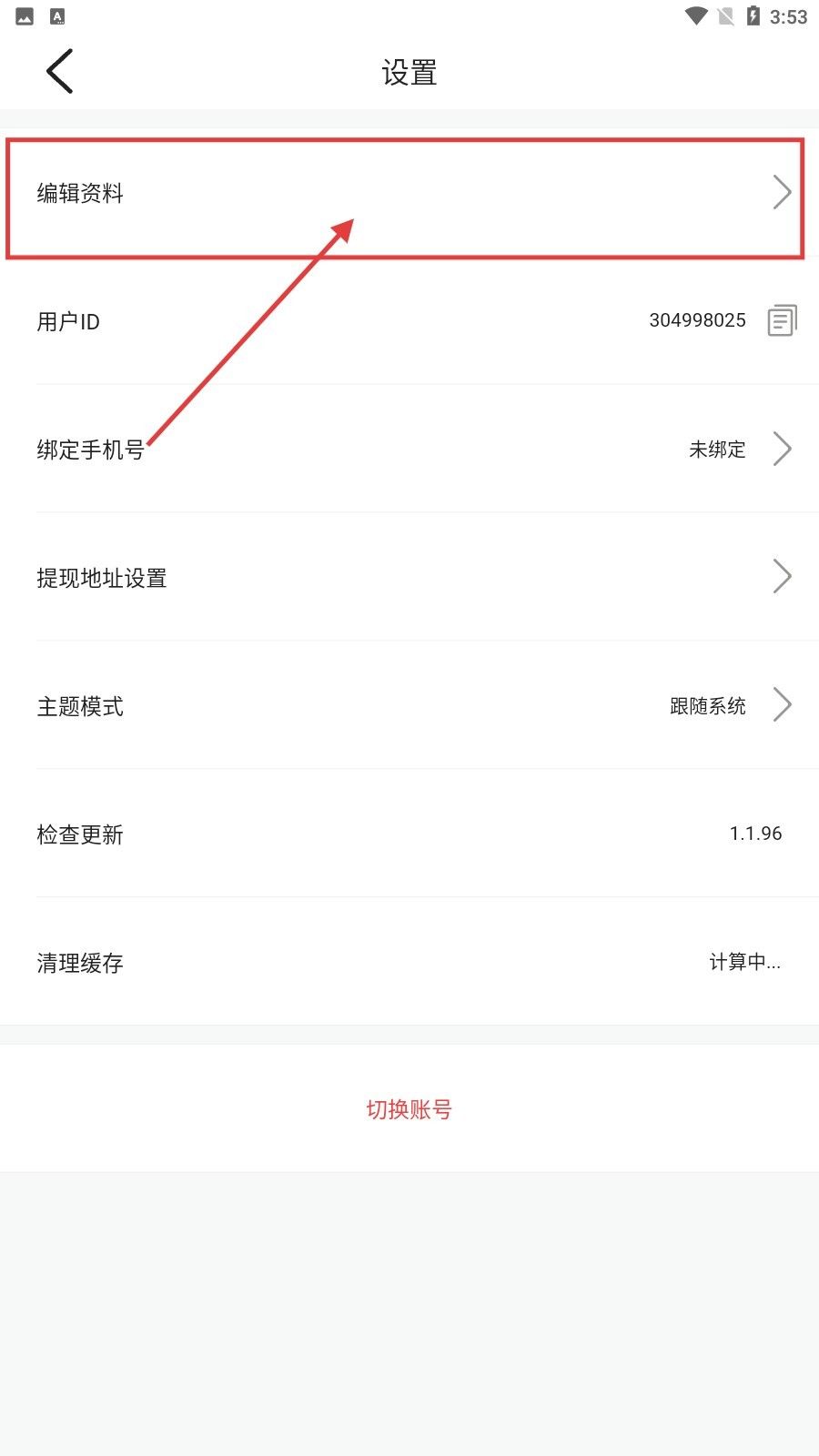Tap the 'A' notification icon in status bar
The width and height of the screenshot is (819, 1456).
(x=56, y=15)
